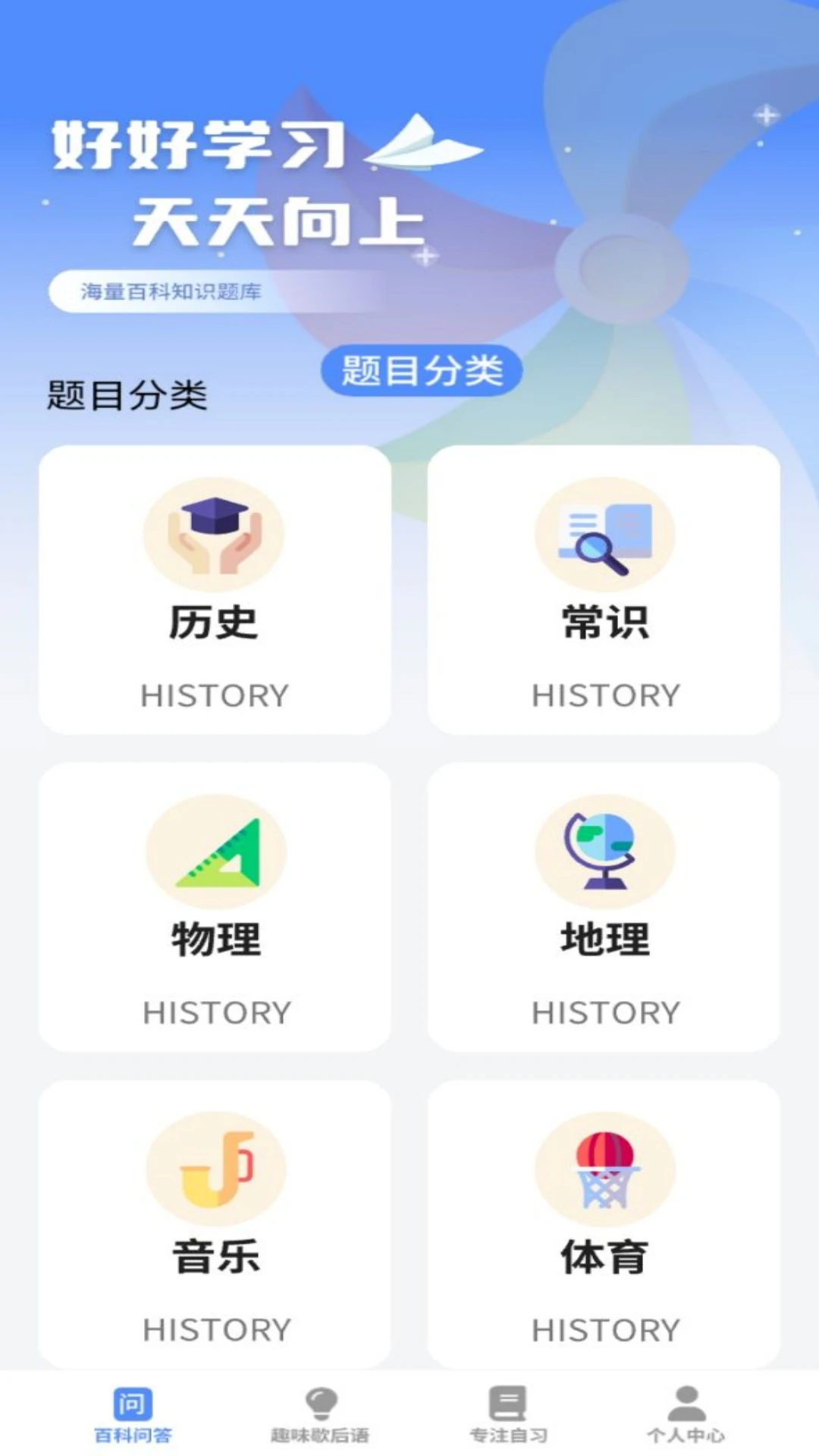Switch to the 趣味歇后语 tab
819x1456 pixels.
320,1415
